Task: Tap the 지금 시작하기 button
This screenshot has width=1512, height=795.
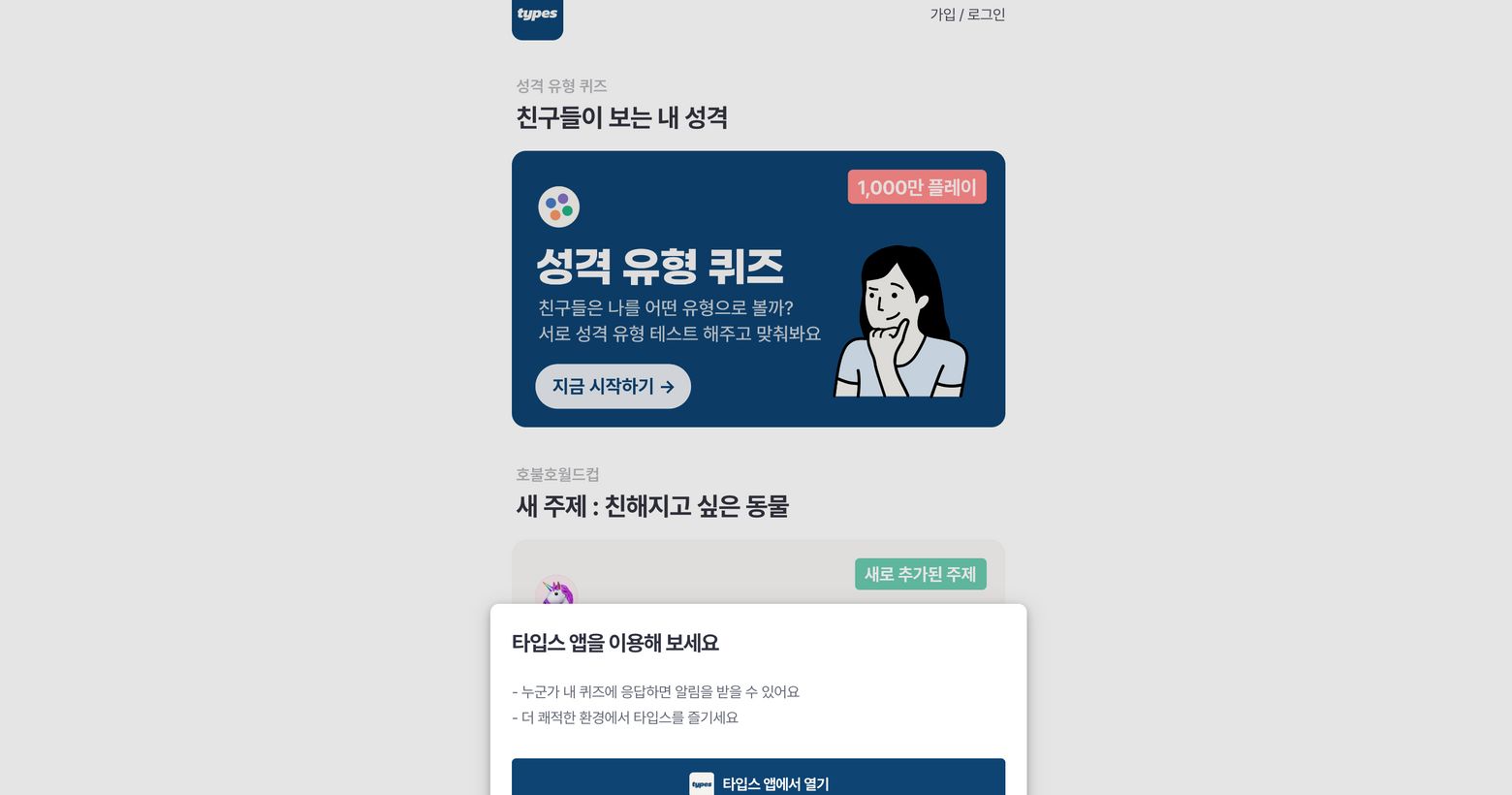Action: coord(613,386)
